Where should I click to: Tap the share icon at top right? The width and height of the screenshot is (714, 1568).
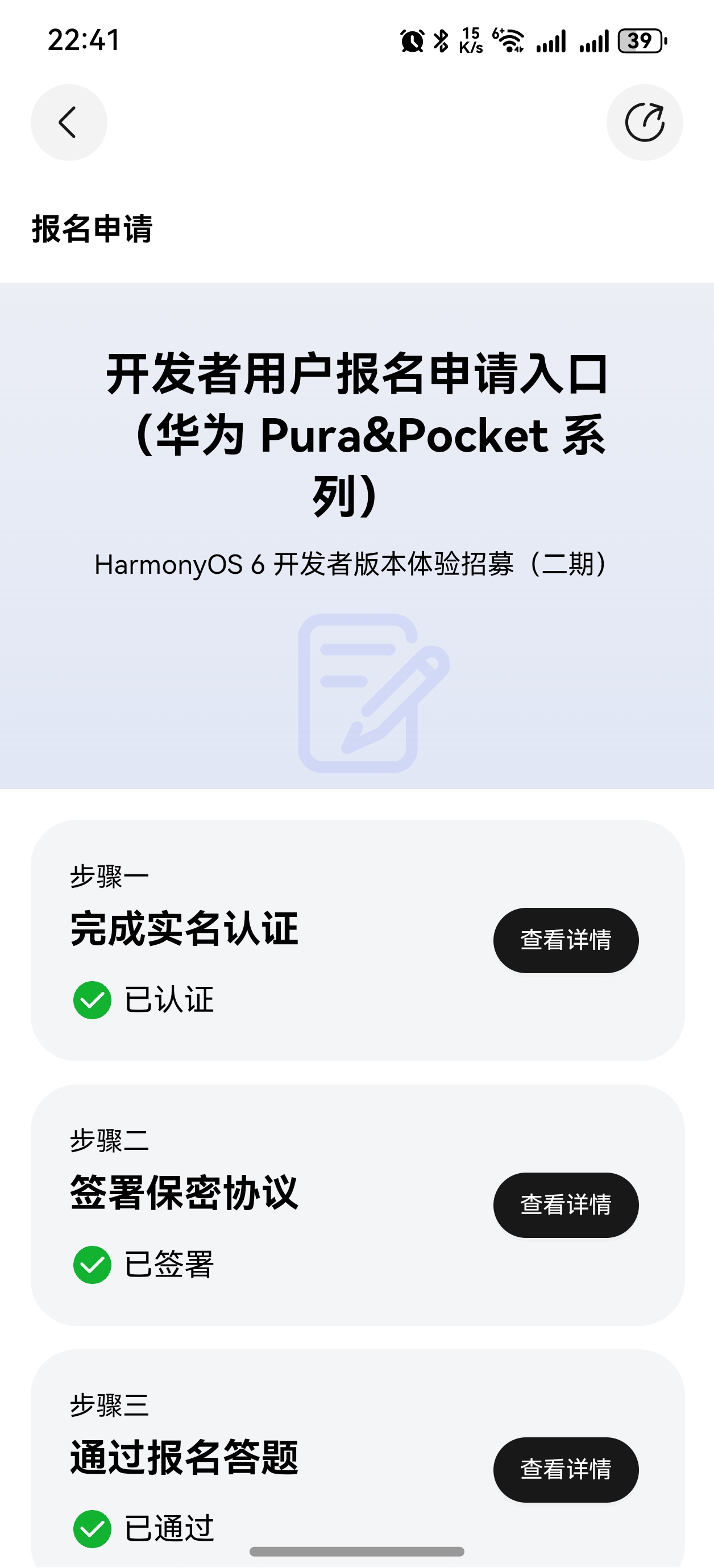click(x=645, y=122)
